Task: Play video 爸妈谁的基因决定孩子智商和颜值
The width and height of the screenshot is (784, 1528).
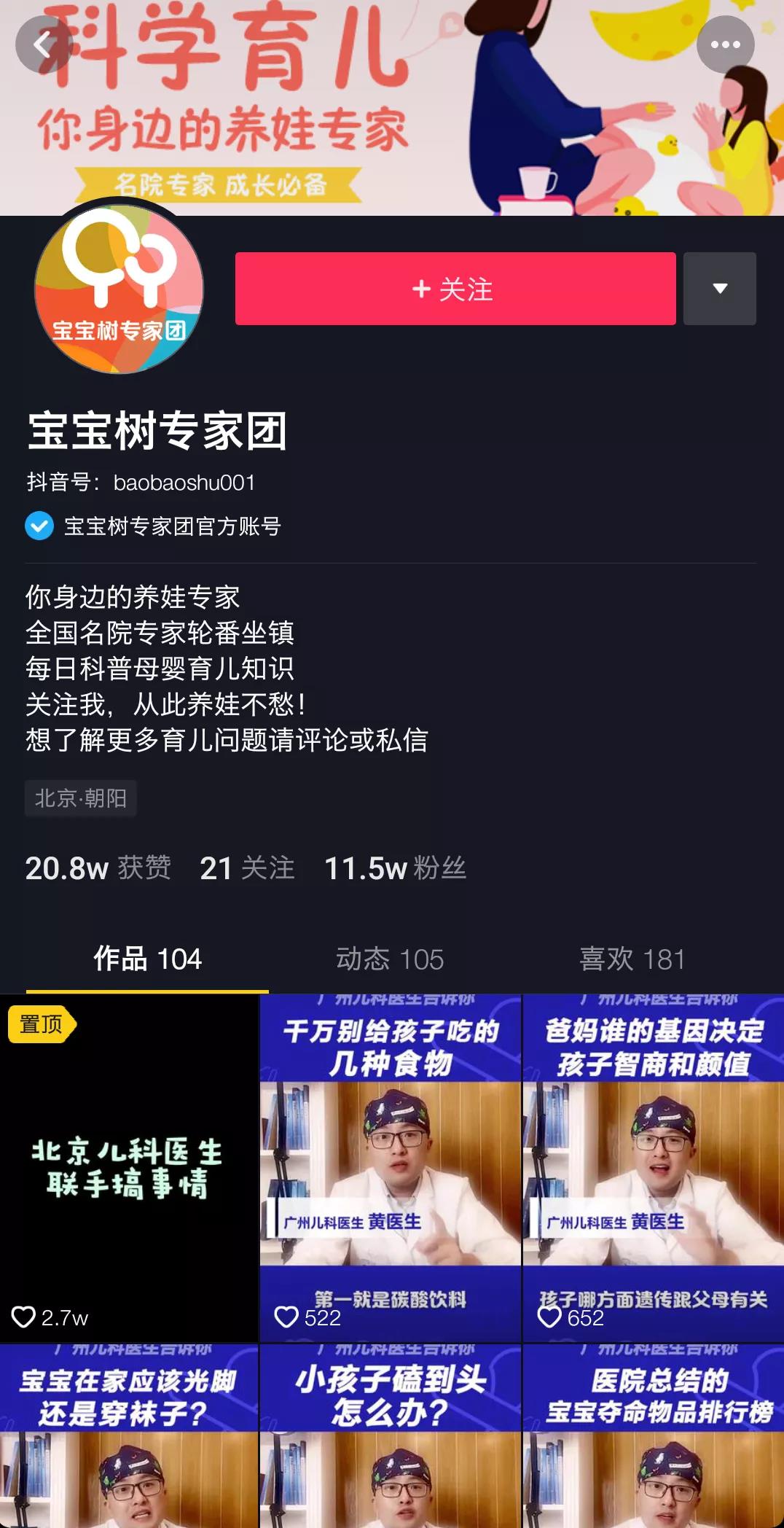Action: pyautogui.click(x=654, y=1168)
